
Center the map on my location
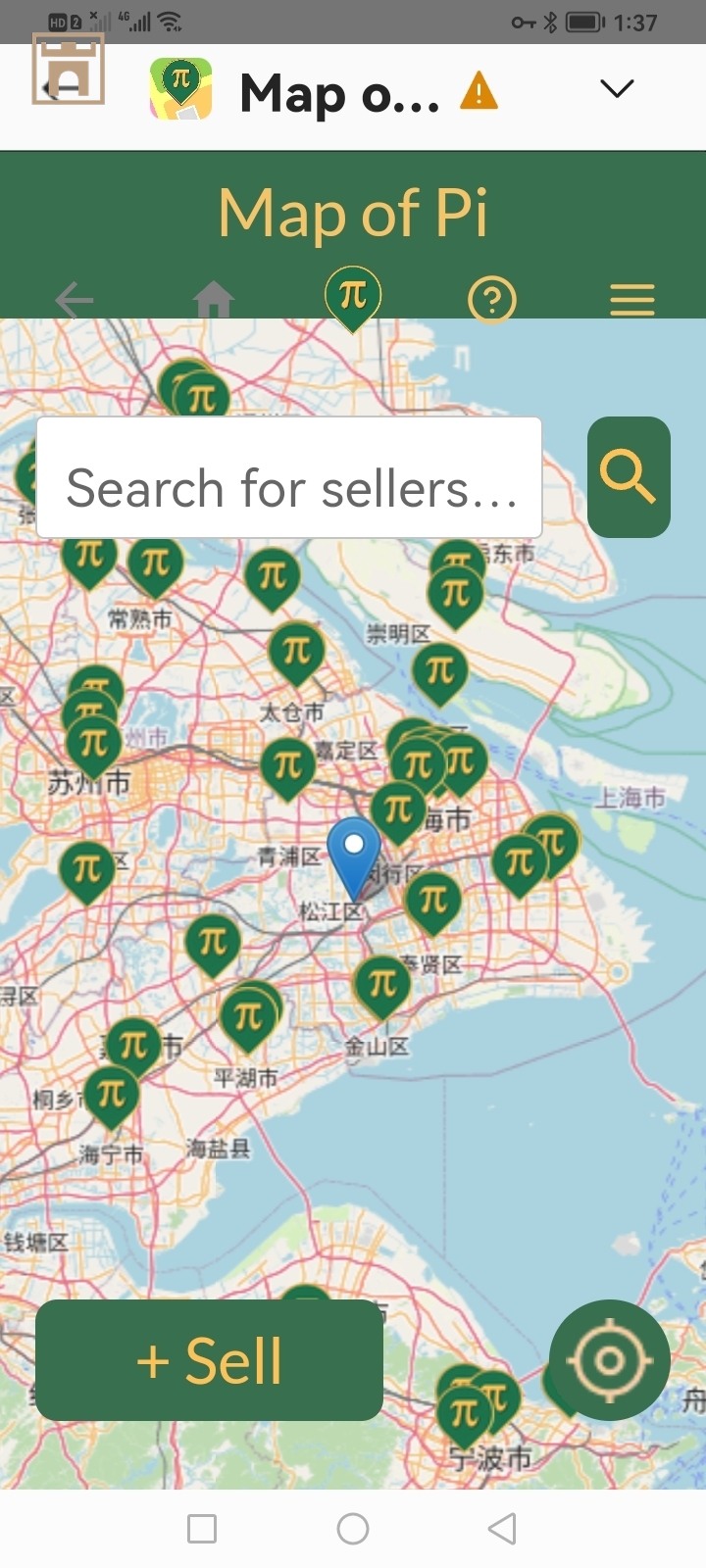[x=609, y=1359]
